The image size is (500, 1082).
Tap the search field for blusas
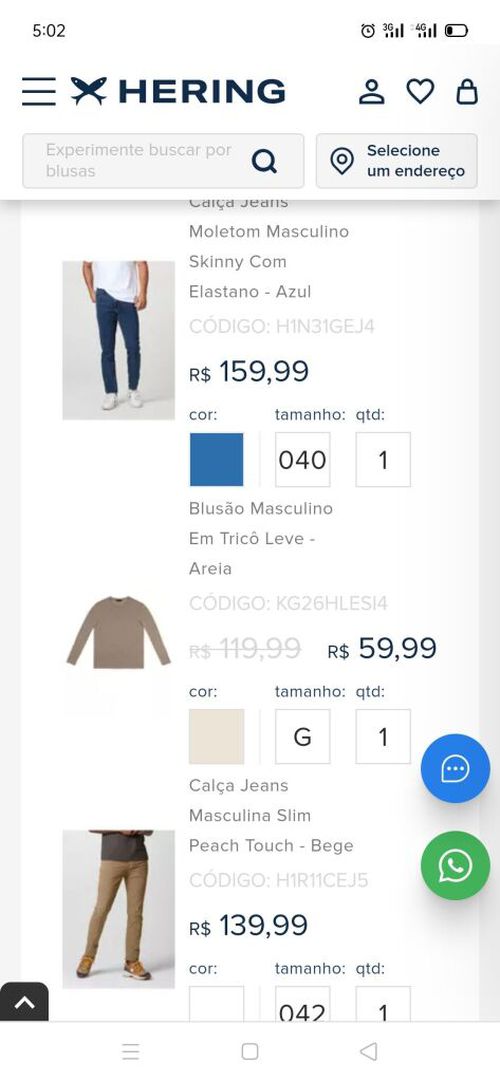[163, 161]
